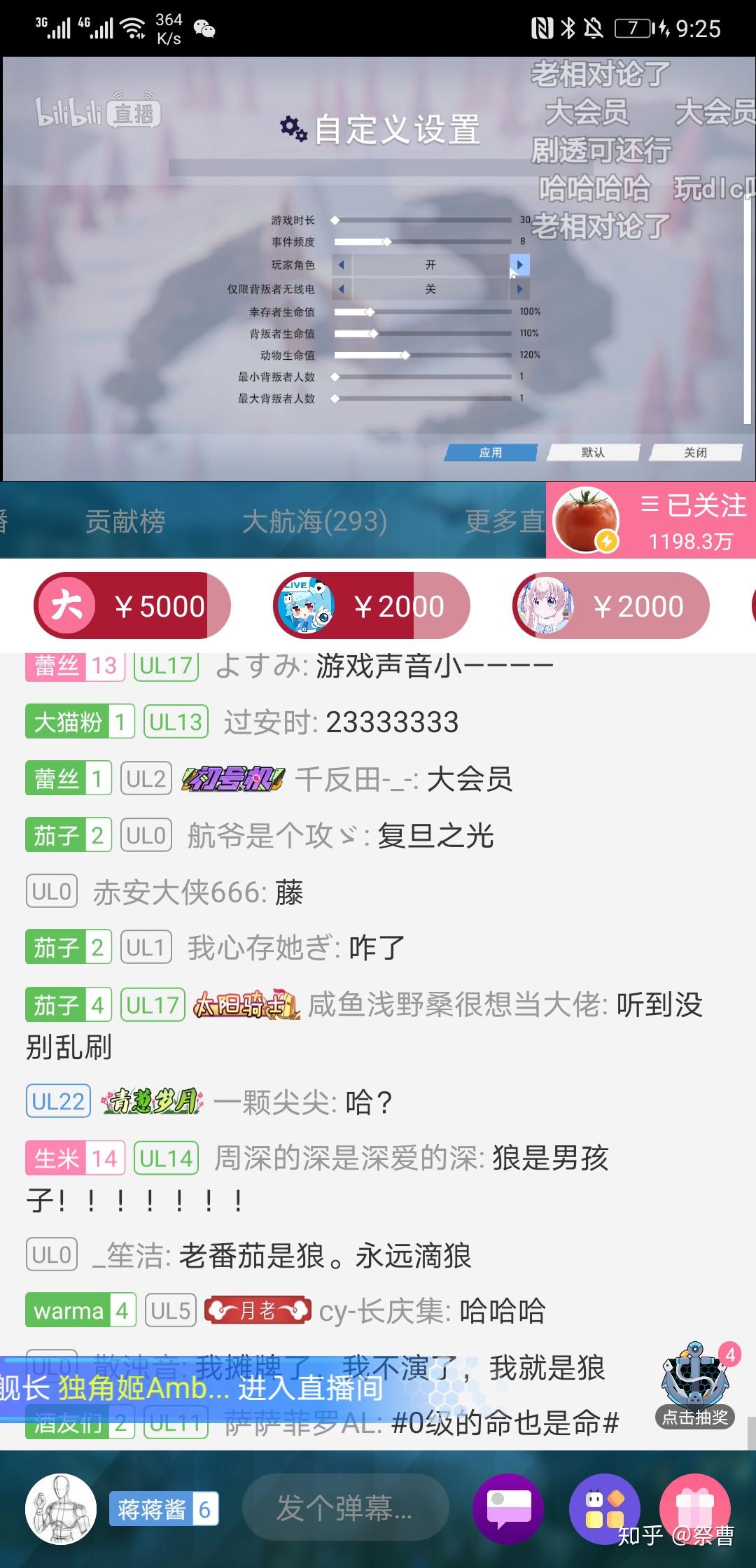Open the gift box panel
The height and width of the screenshot is (1568, 756).
[695, 1509]
